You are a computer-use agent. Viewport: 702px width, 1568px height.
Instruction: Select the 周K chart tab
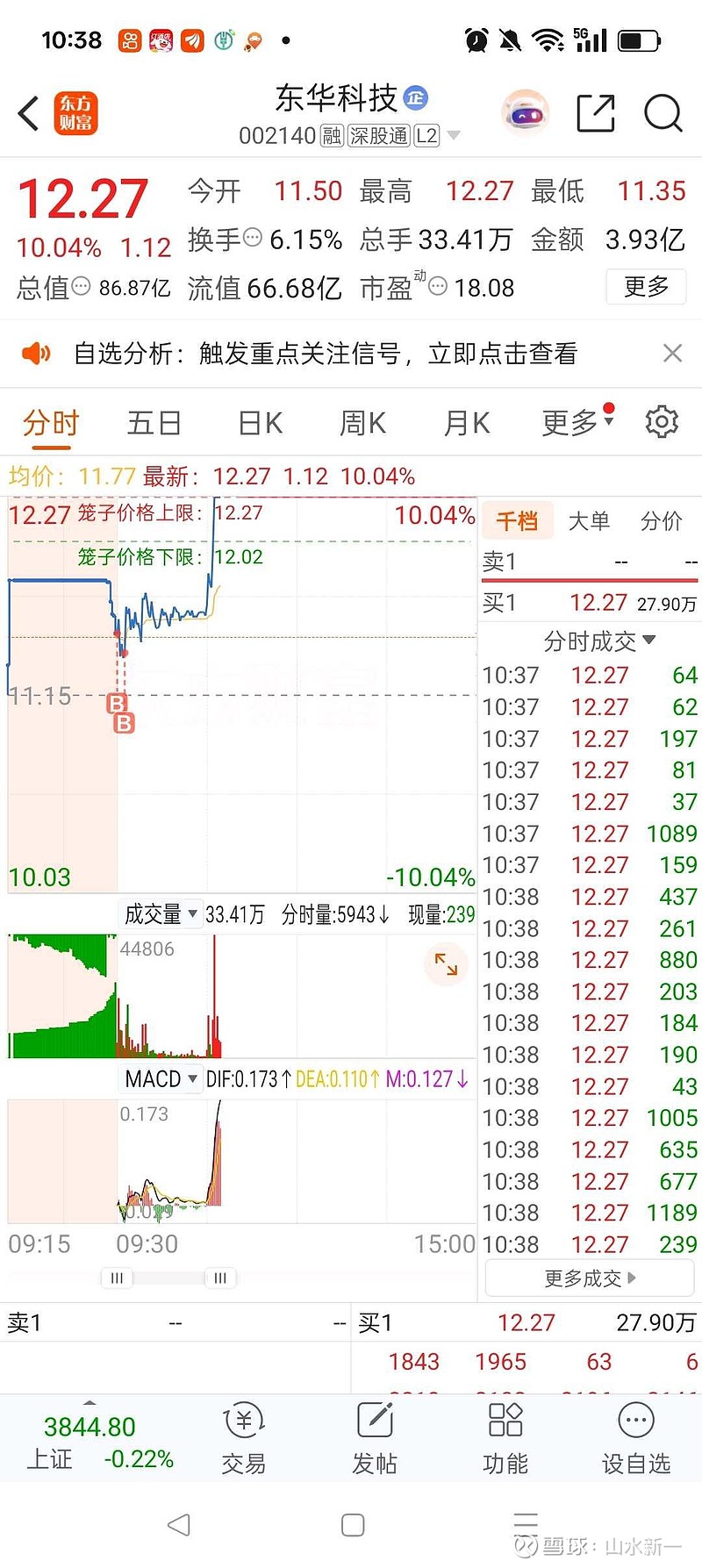point(363,423)
